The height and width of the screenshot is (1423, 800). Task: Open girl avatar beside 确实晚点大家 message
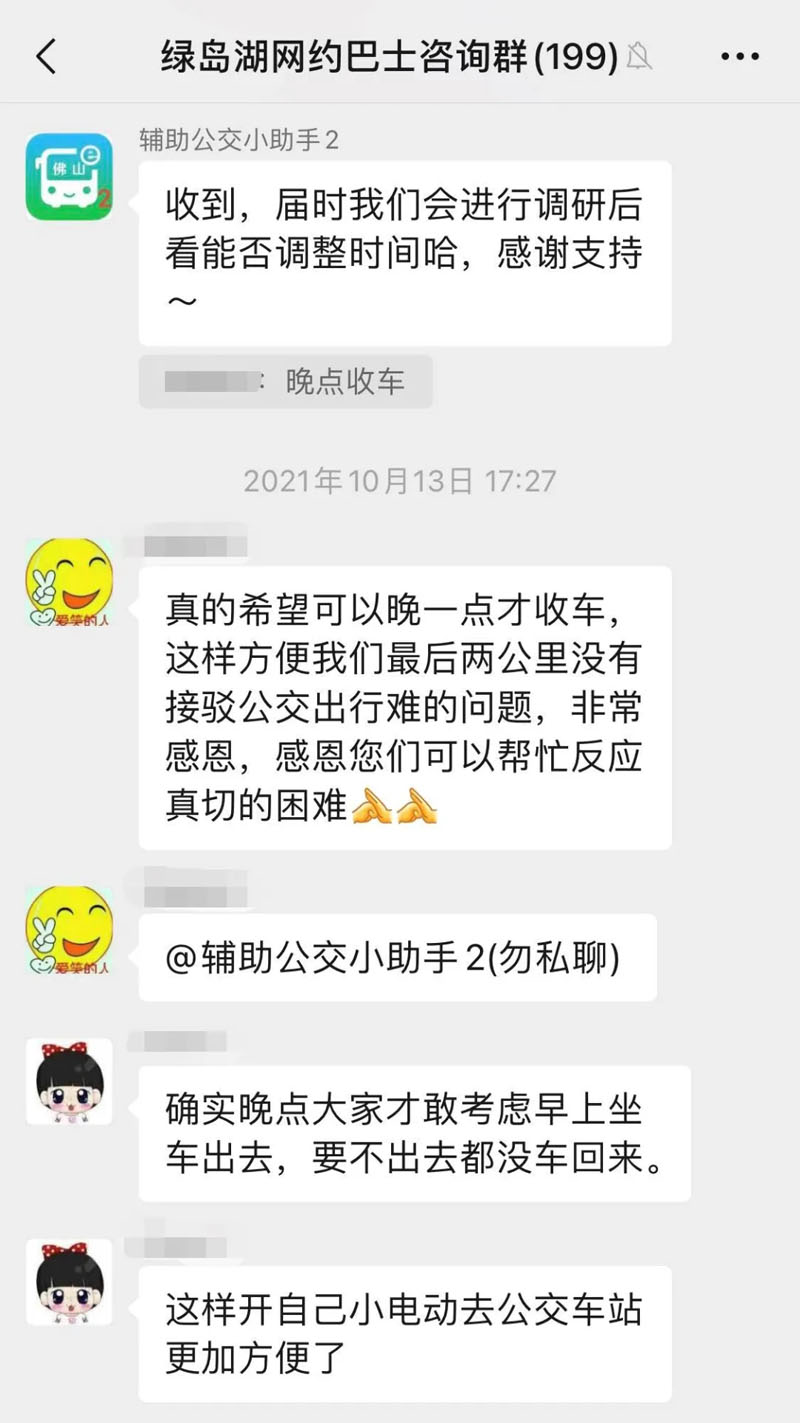[x=69, y=1082]
